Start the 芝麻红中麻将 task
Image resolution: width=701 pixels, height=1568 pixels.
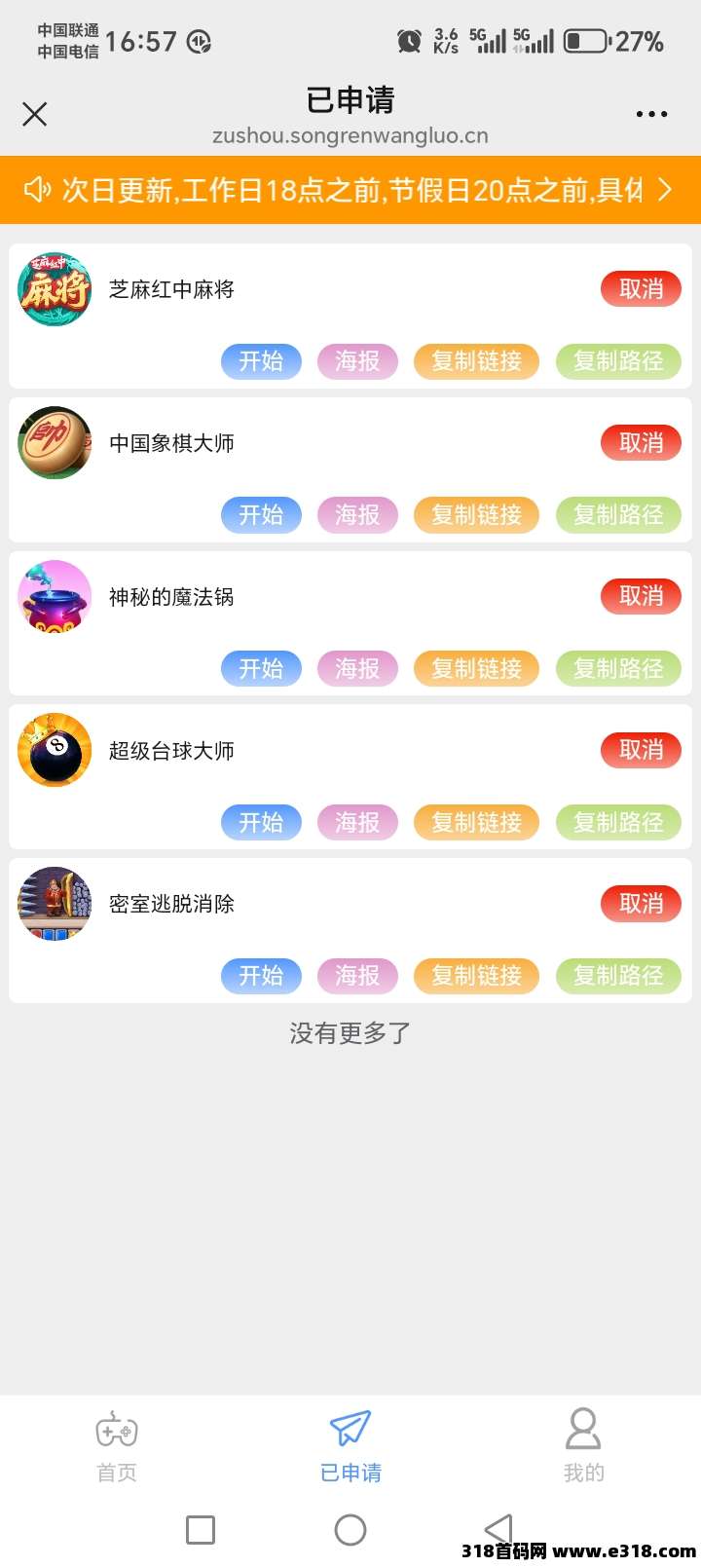click(261, 361)
